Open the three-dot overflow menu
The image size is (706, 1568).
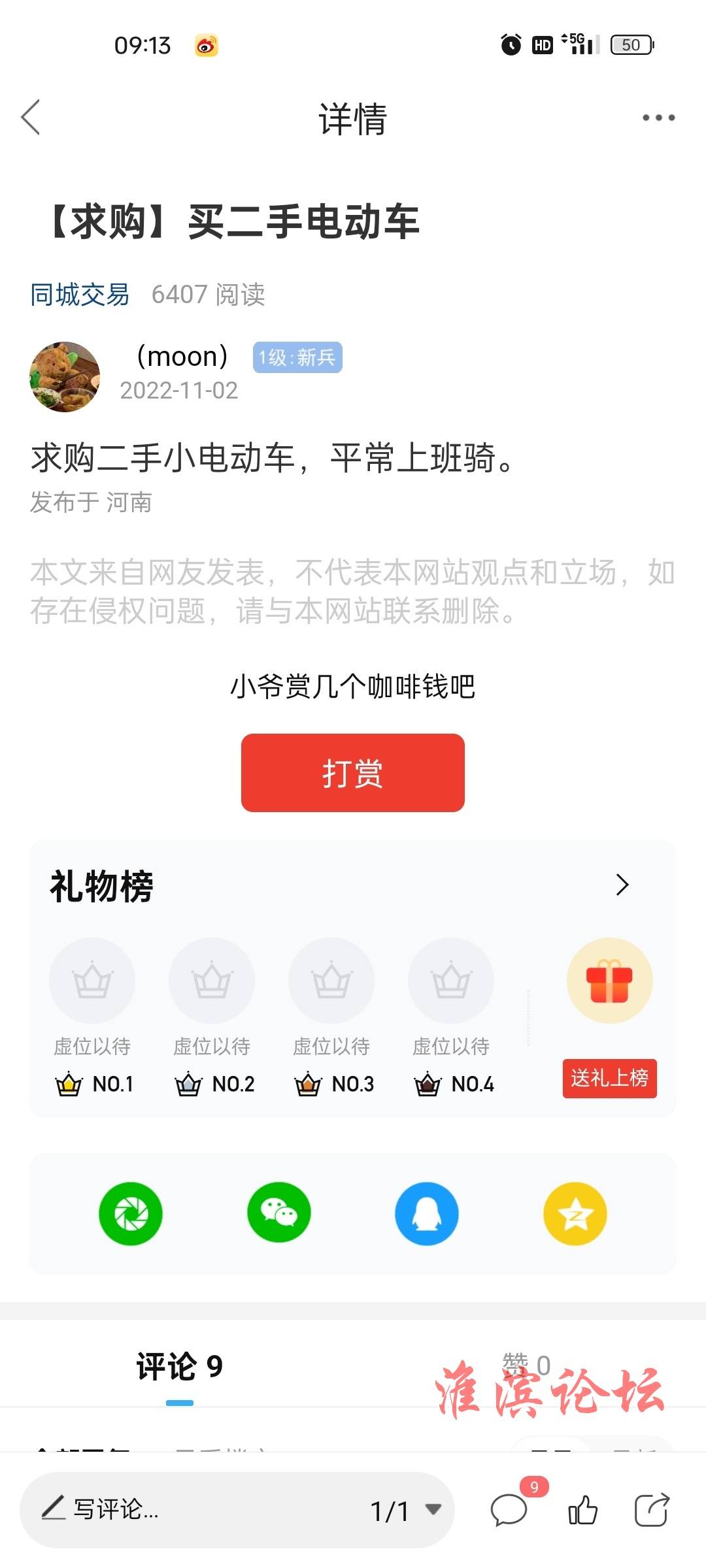pos(658,118)
